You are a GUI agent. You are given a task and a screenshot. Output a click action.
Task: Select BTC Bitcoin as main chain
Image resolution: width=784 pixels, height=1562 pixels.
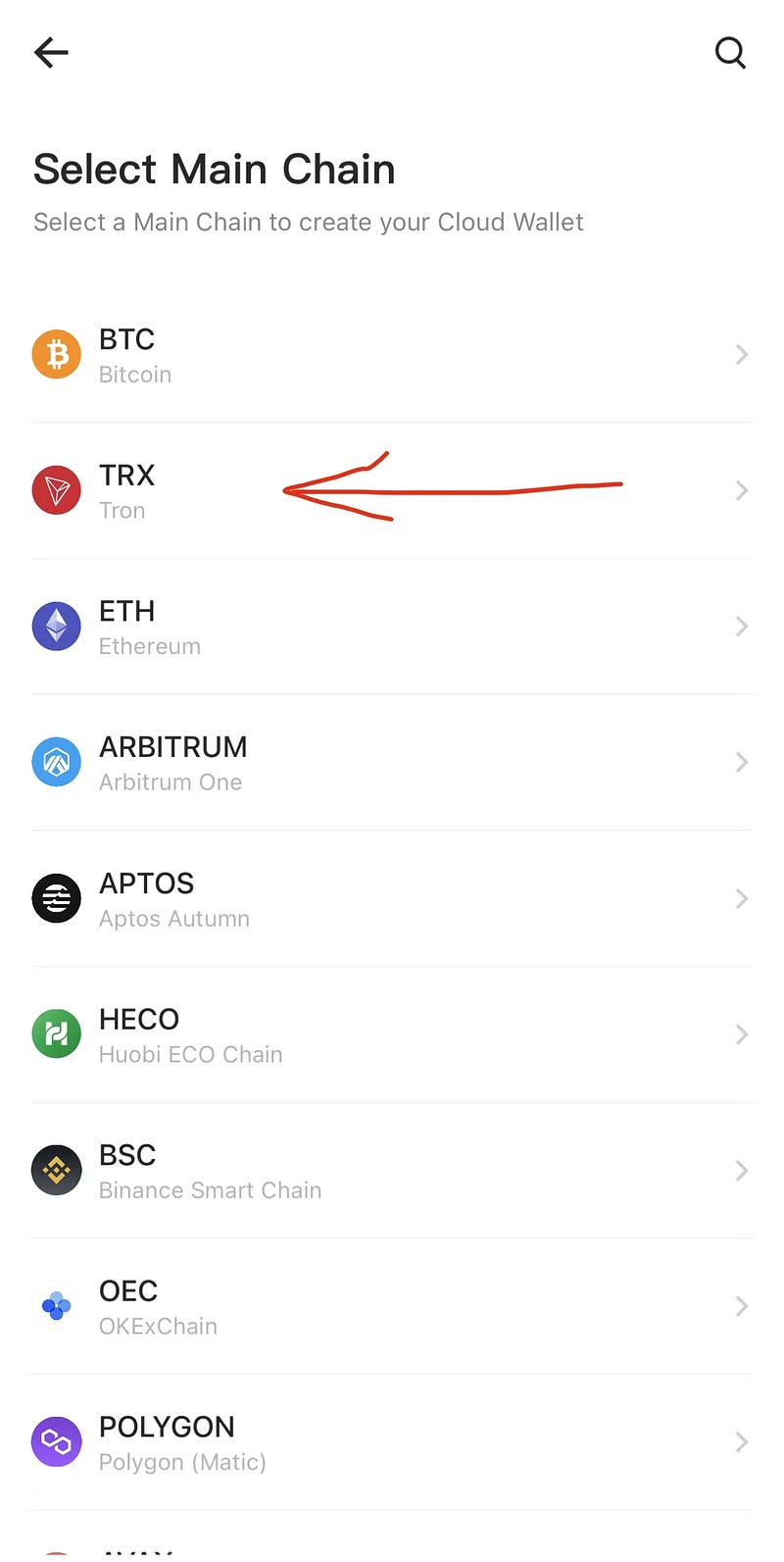click(x=392, y=355)
